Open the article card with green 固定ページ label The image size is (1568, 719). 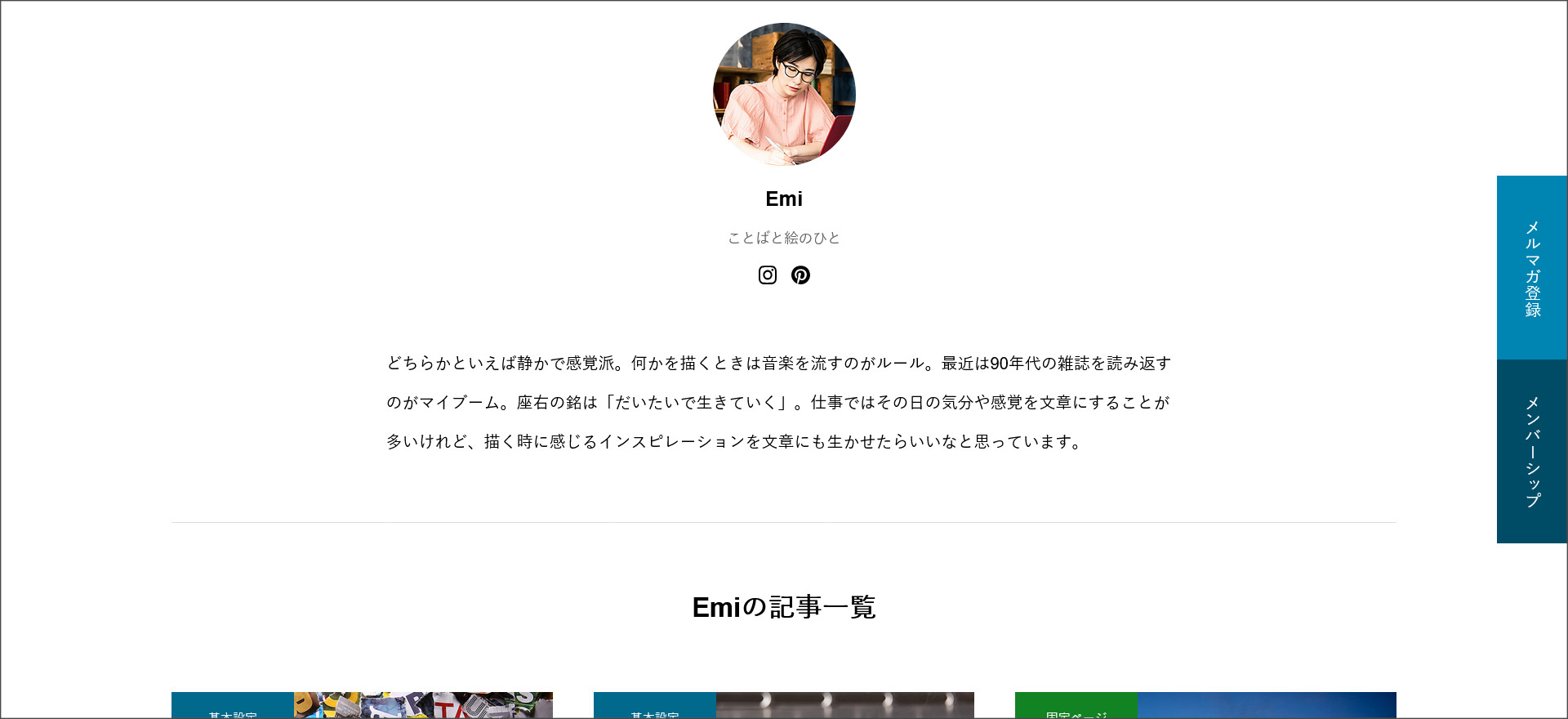pyautogui.click(x=1205, y=706)
